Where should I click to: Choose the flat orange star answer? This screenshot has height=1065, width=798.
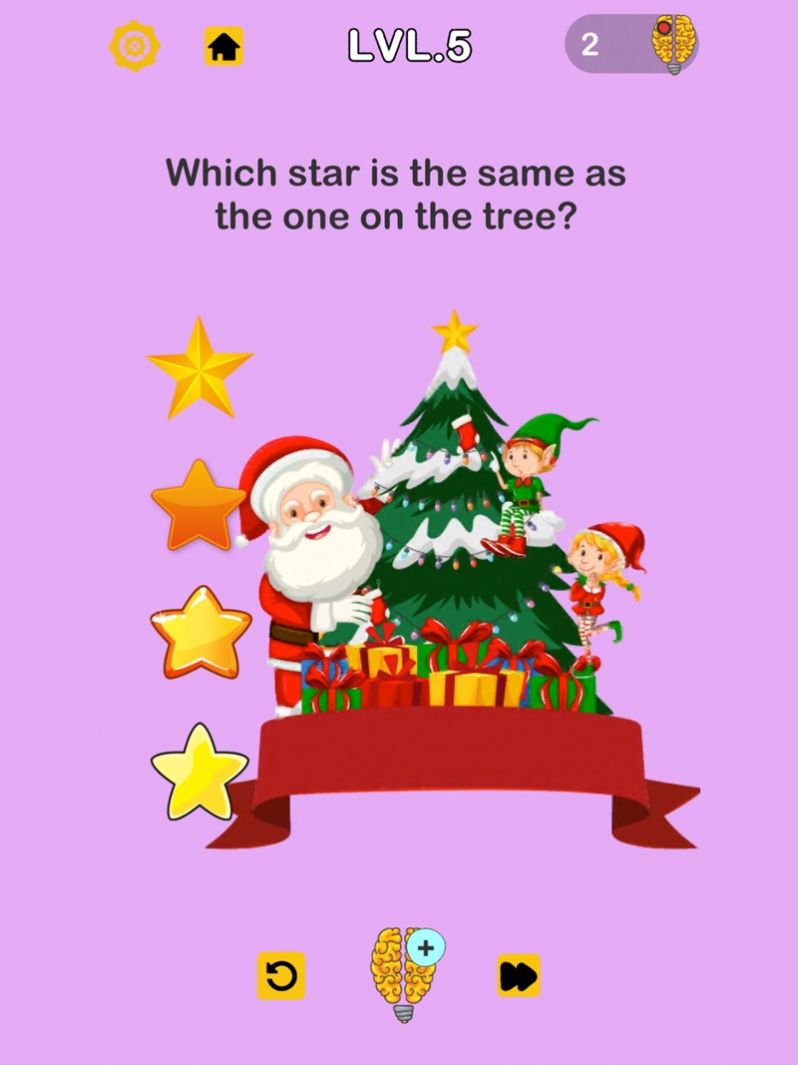coord(199,505)
